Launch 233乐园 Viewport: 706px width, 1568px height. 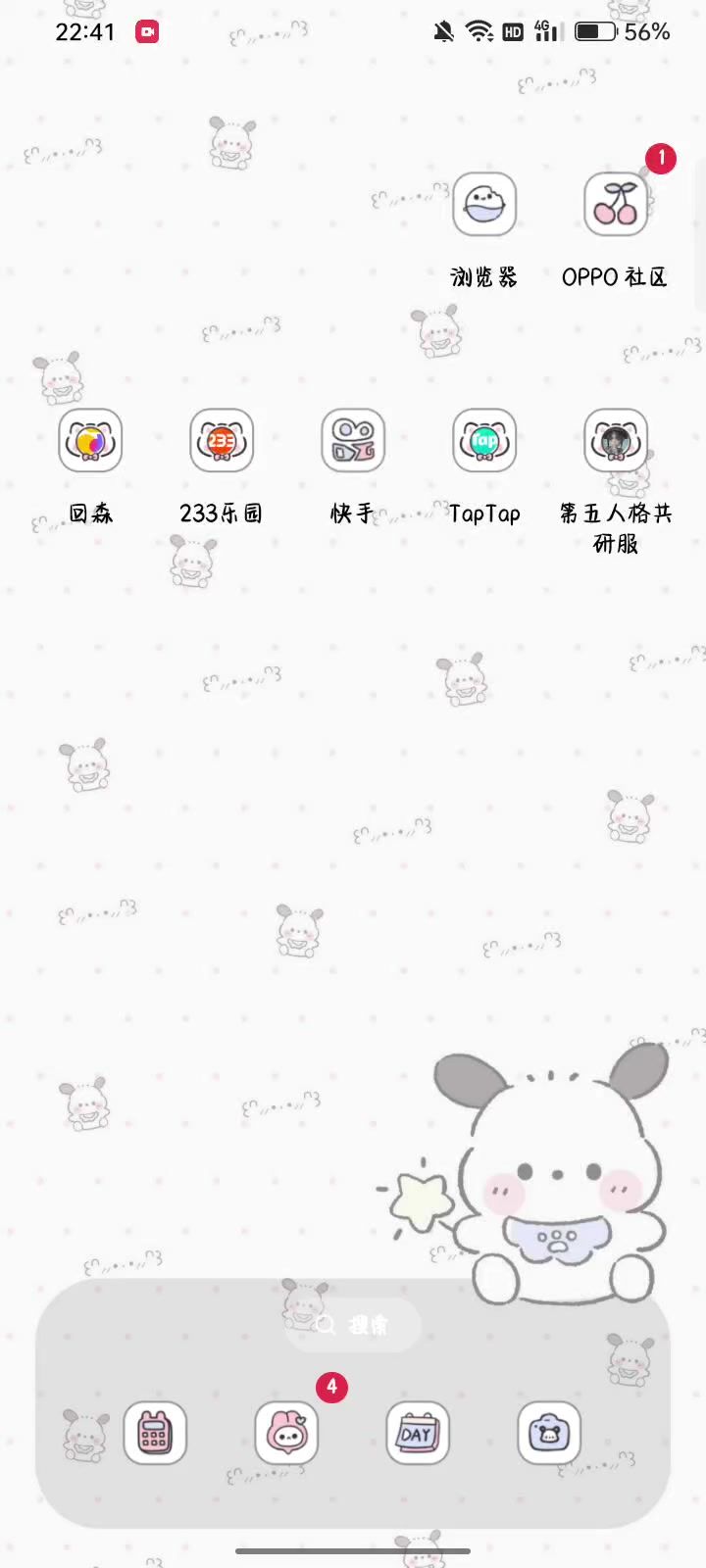pos(222,441)
